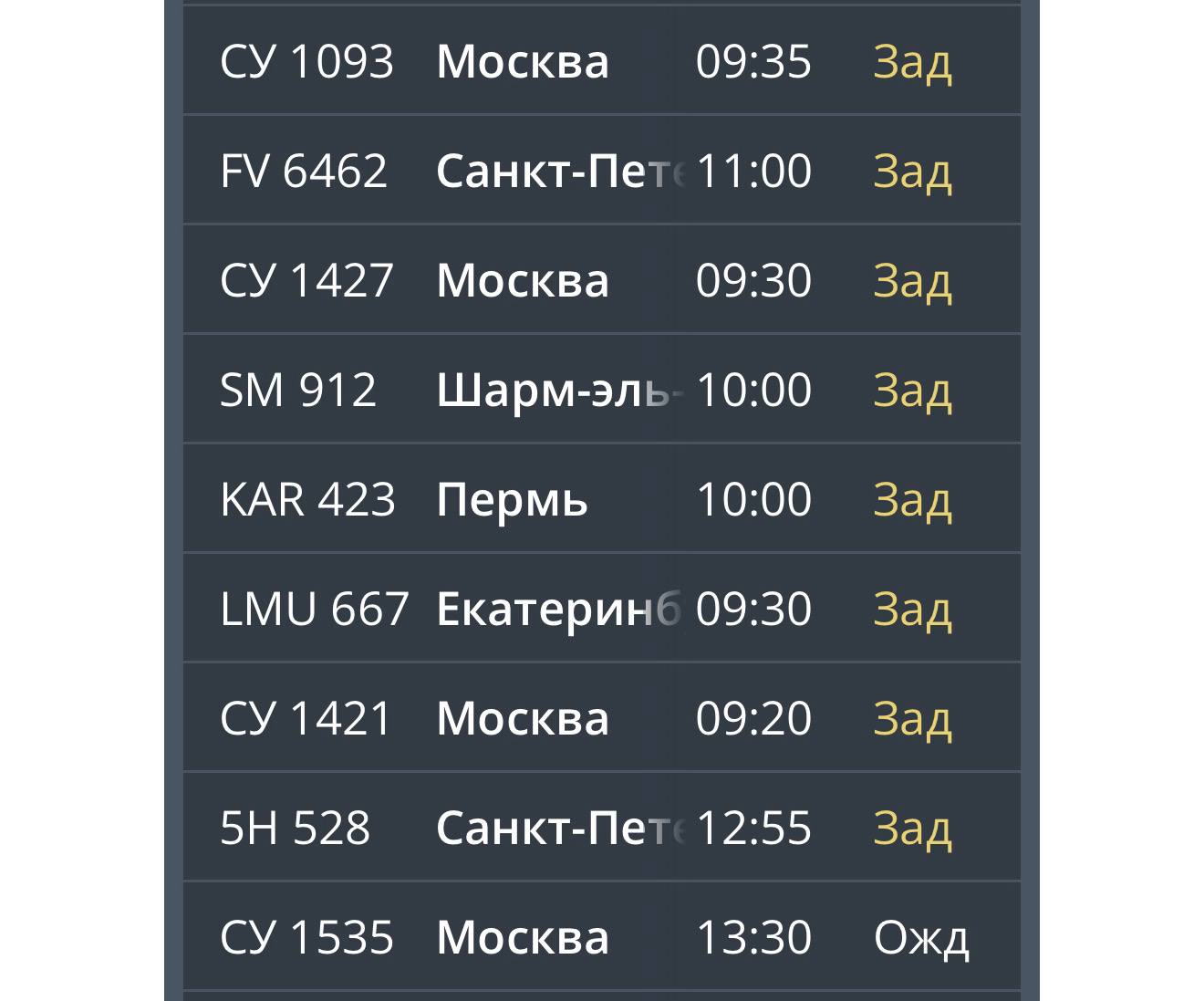The width and height of the screenshot is (1204, 1001).
Task: Open flight СУ 1421 at 09:20
Action: pos(601,718)
